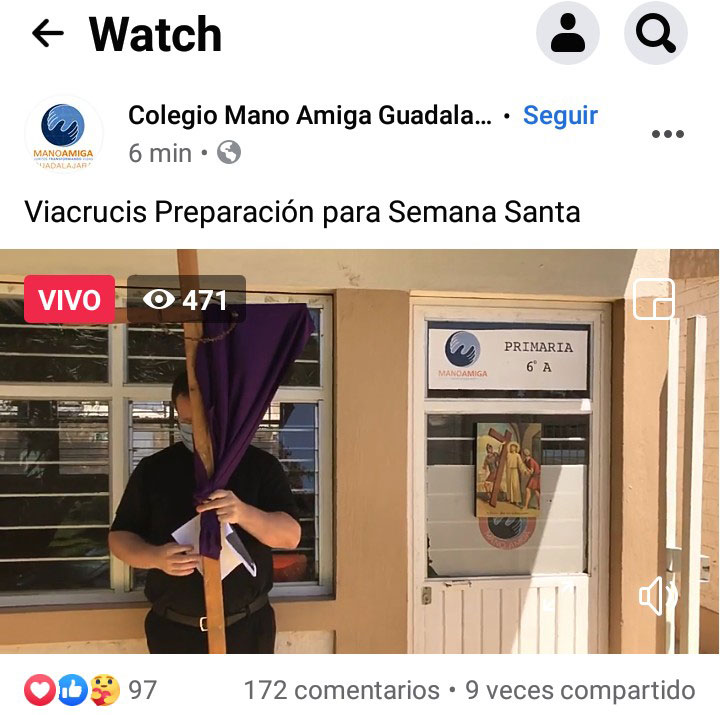Open the search magnifier
This screenshot has height=715, width=720.
pos(656,34)
